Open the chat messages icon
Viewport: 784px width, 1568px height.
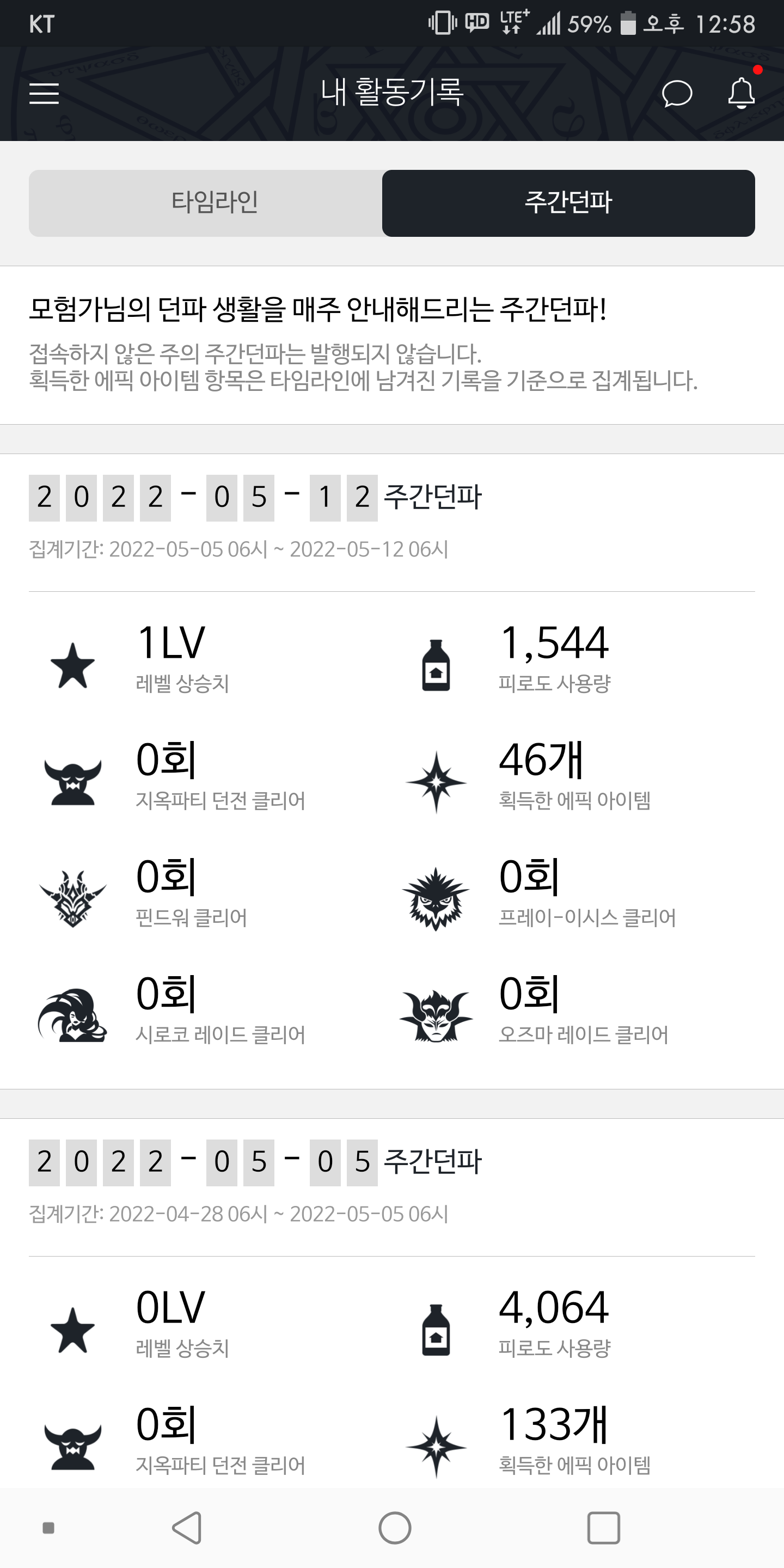coord(676,94)
